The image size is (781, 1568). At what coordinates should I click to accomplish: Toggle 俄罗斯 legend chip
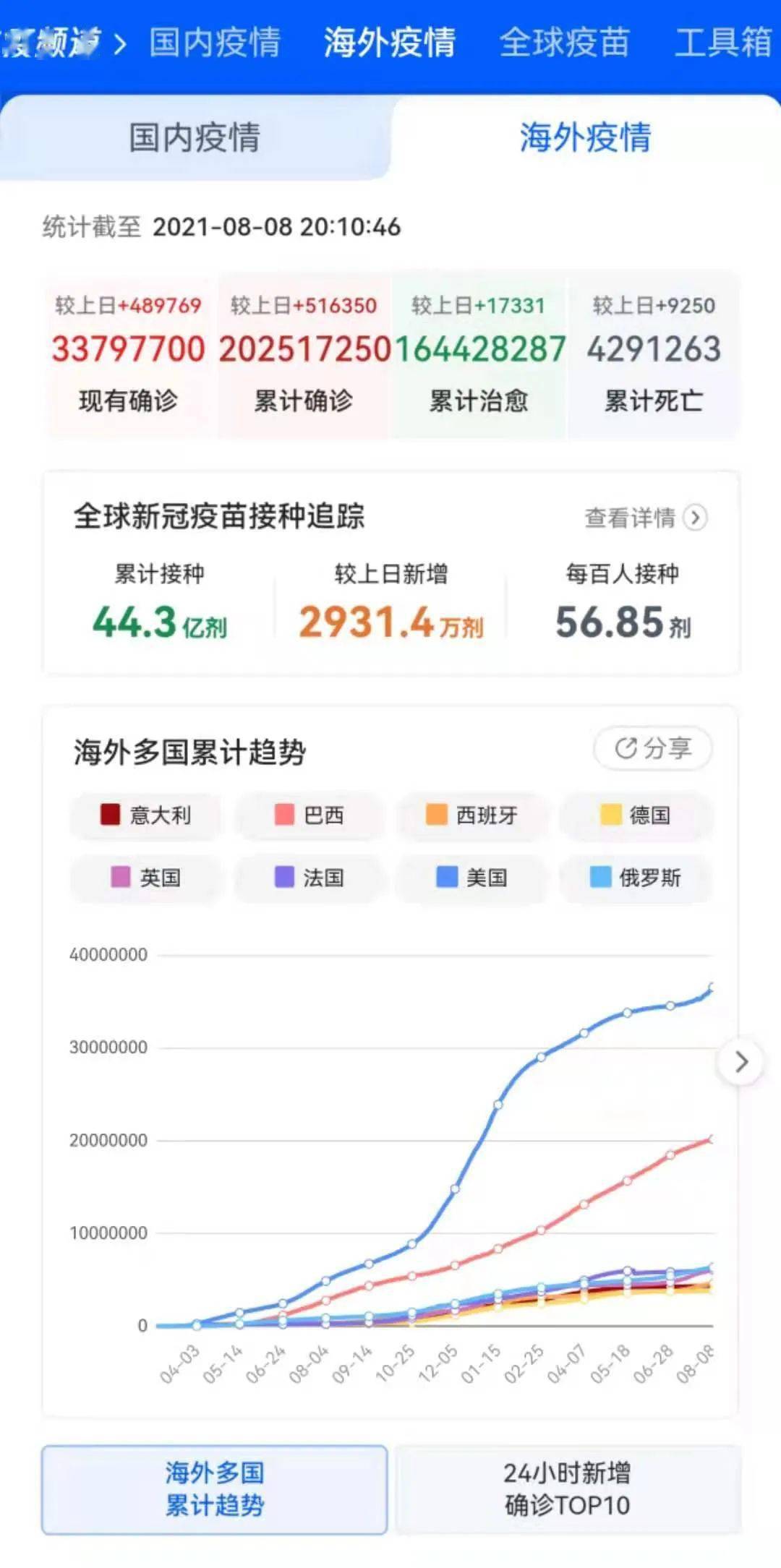tap(636, 878)
